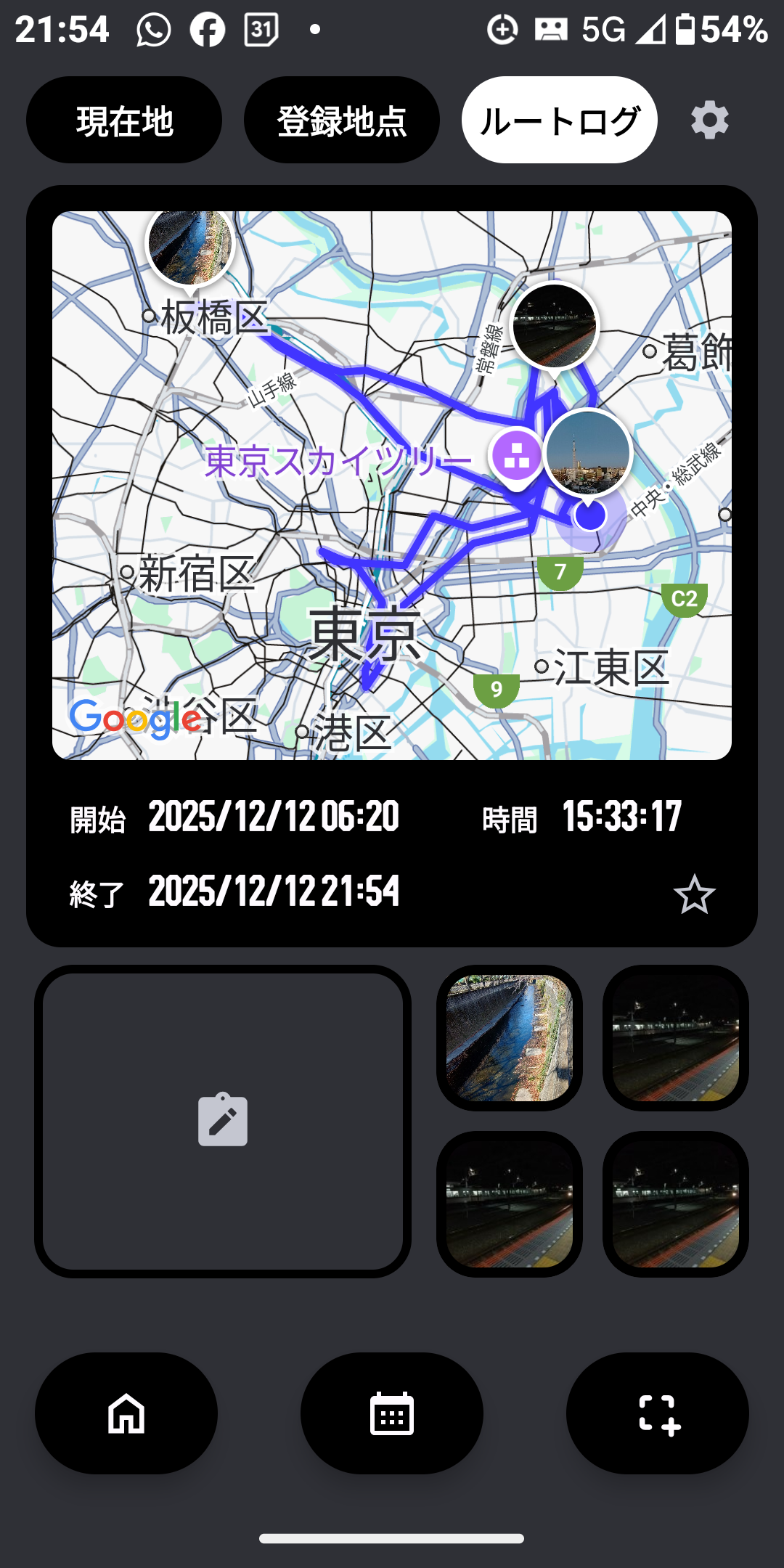Screen dimensions: 784x1568
Task: Open the calendar view button
Action: pyautogui.click(x=392, y=1413)
